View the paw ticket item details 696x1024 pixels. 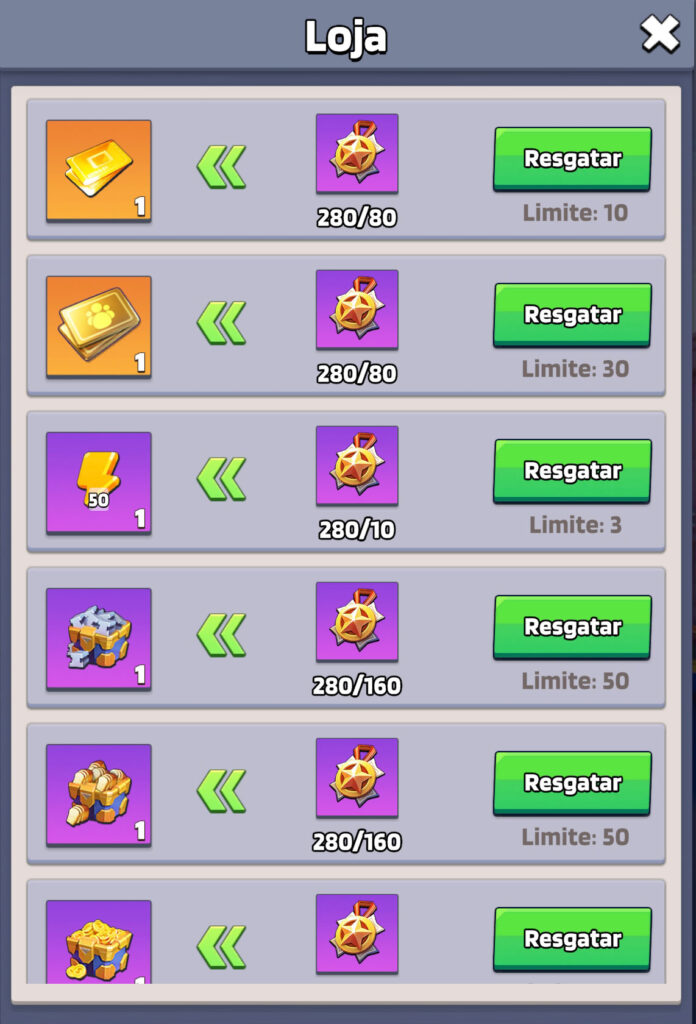point(98,326)
